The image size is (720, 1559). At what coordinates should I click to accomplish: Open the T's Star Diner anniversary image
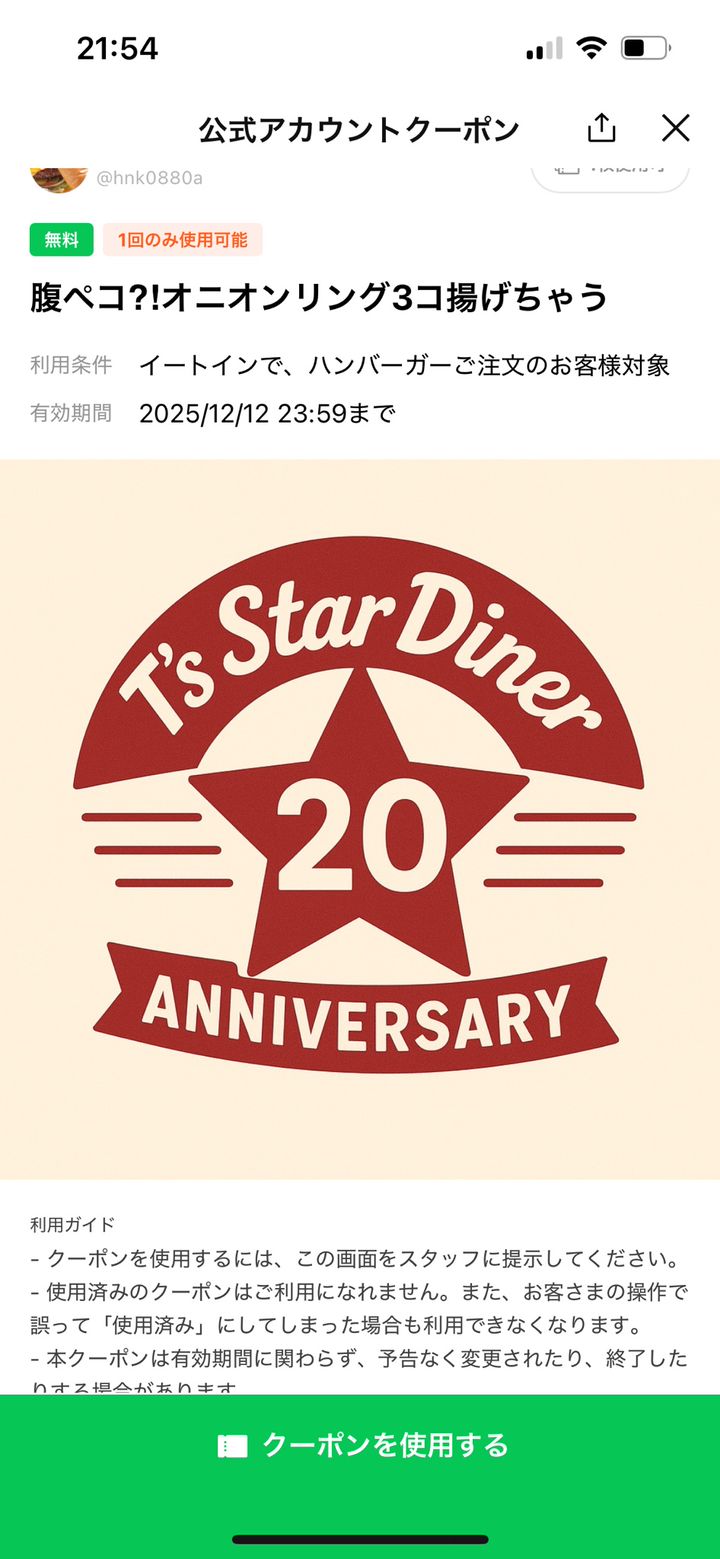[x=360, y=818]
